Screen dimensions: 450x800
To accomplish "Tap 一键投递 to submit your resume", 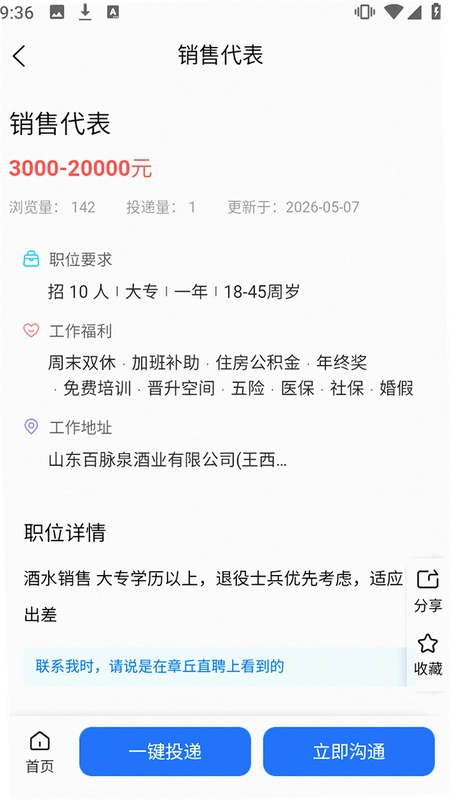I will coord(165,751).
